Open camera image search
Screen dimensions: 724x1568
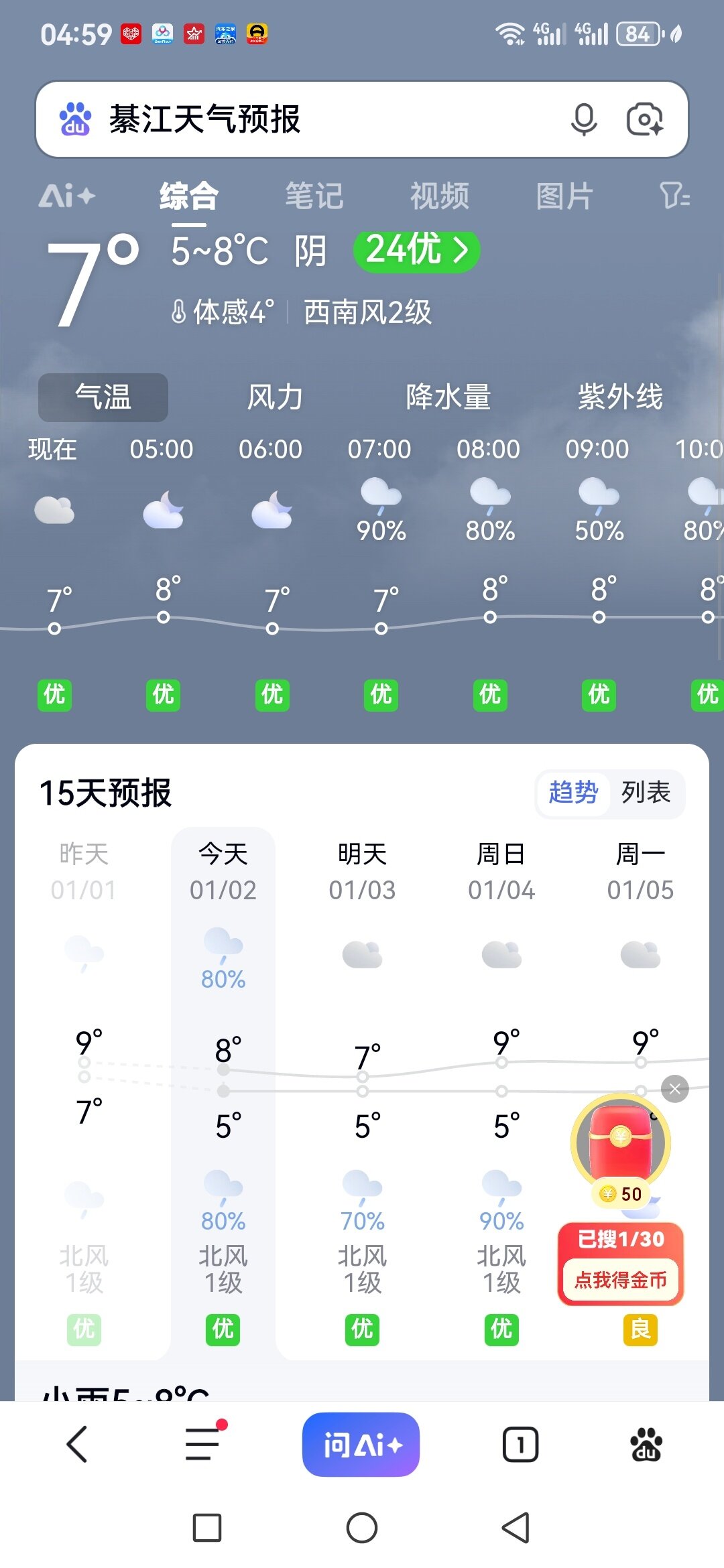(644, 120)
